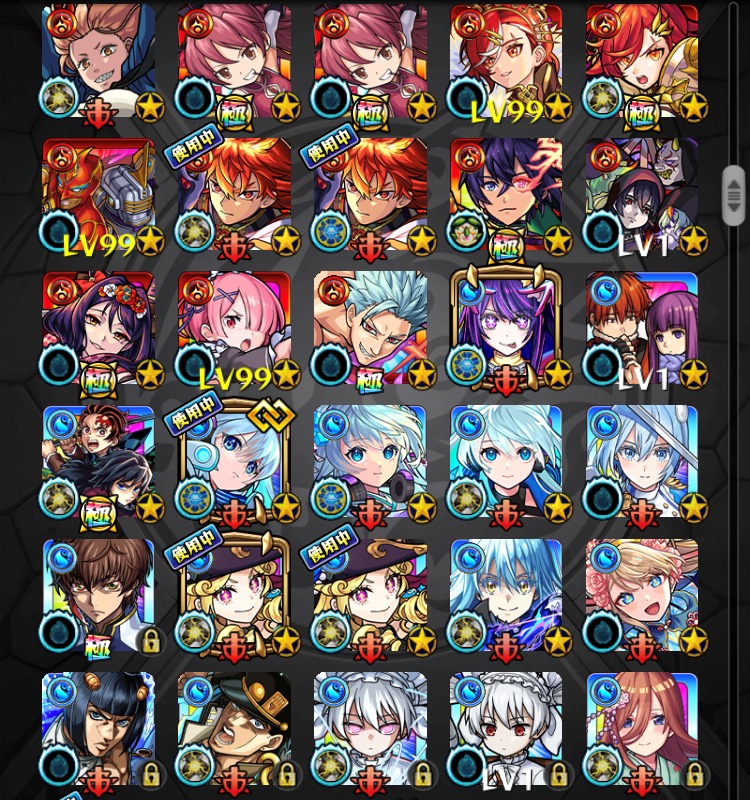Open the in-use blue-haired girl in gold frame
The height and width of the screenshot is (800, 750).
click(235, 462)
